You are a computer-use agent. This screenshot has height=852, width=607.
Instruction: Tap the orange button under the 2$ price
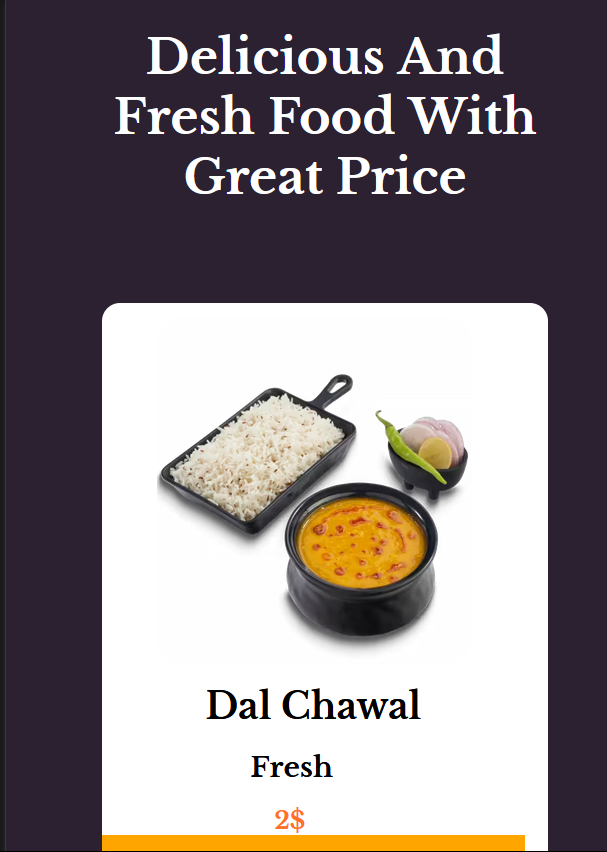tap(313, 843)
